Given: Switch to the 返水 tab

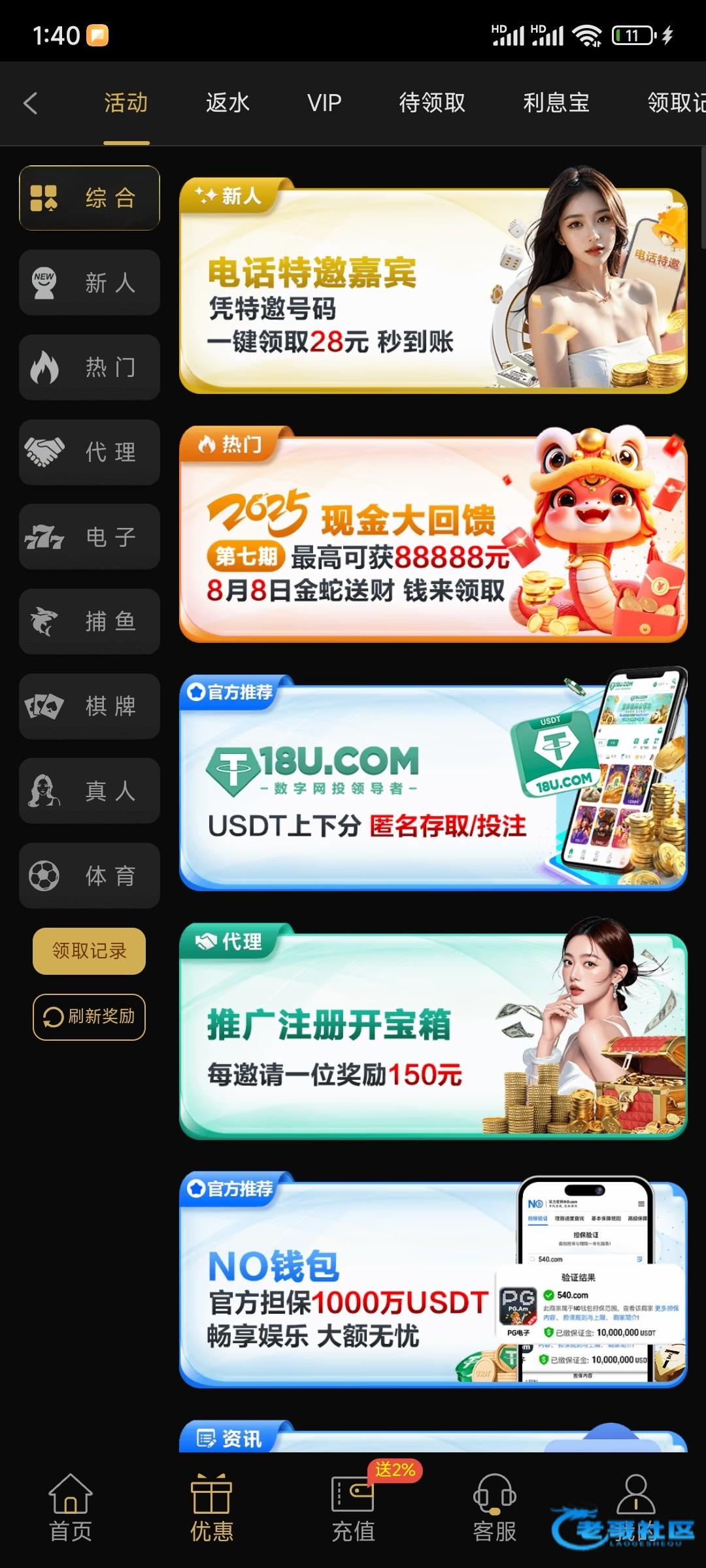Looking at the screenshot, I should click(227, 103).
